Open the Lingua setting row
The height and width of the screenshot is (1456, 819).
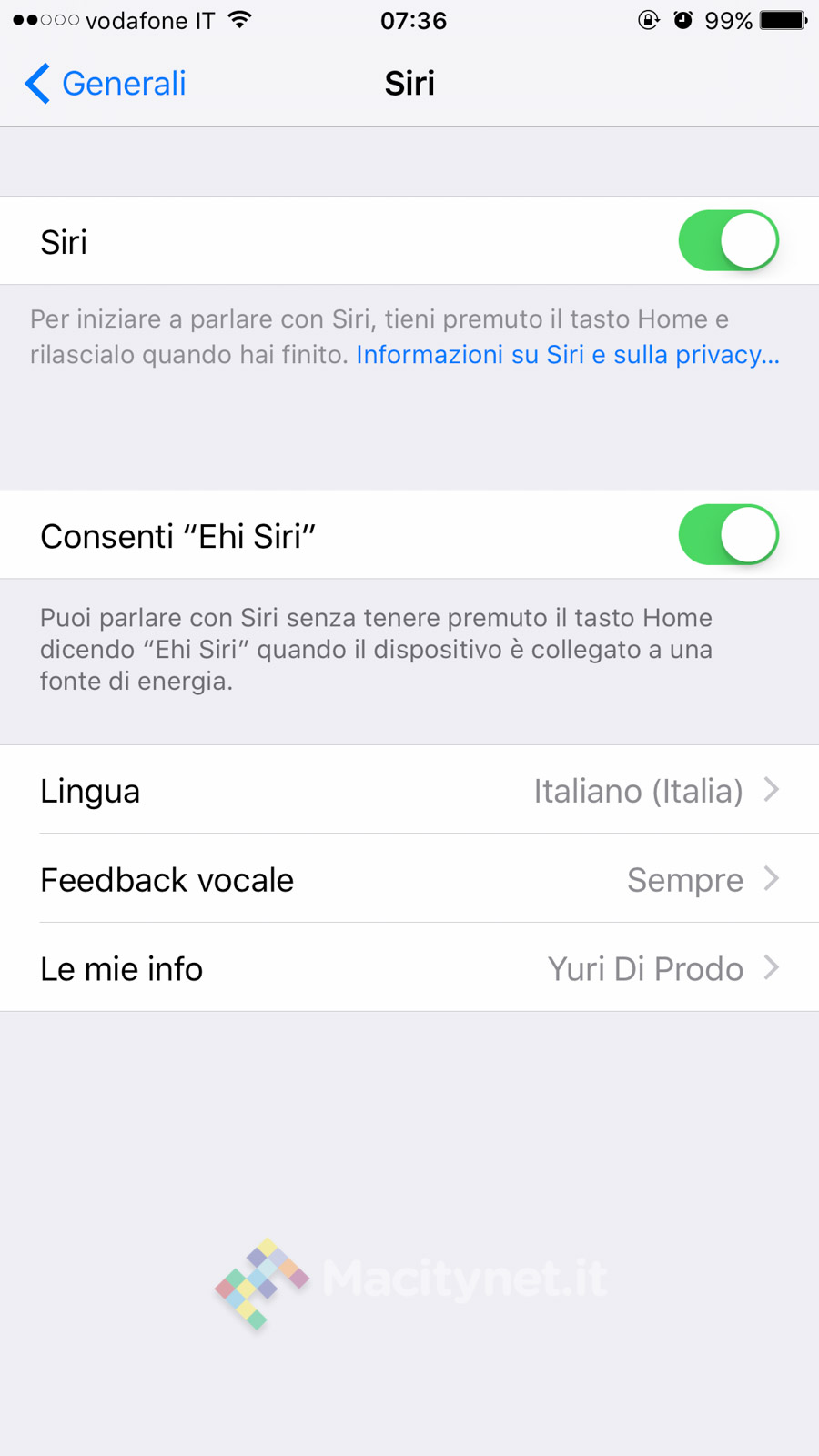[409, 790]
